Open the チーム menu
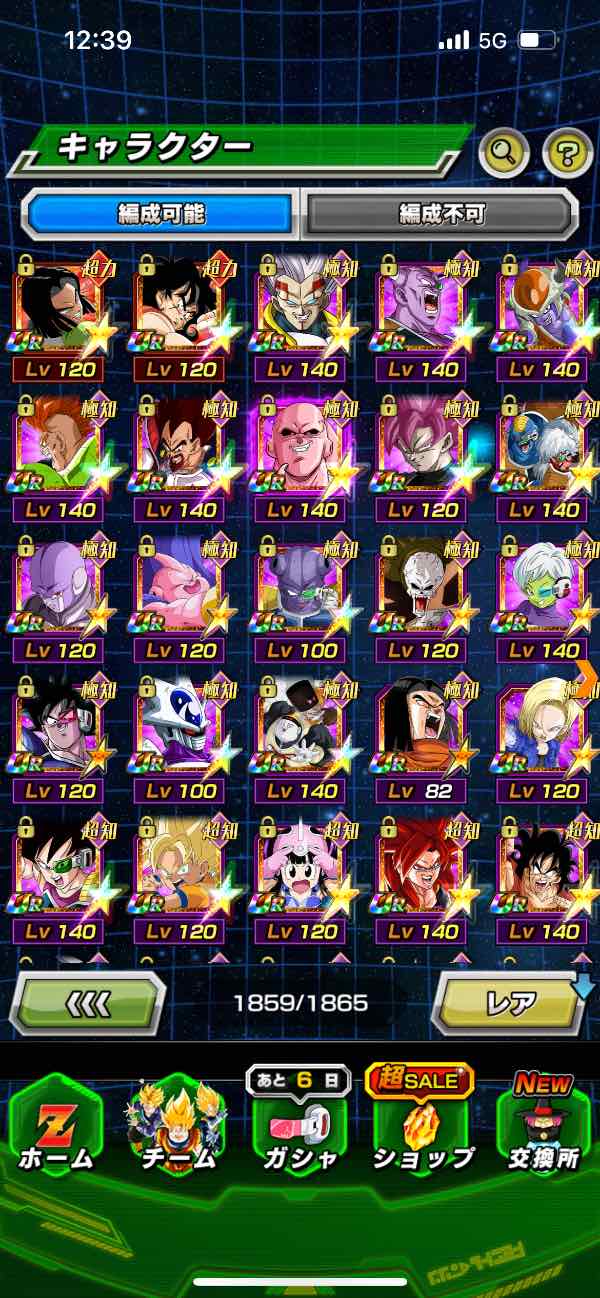600x1298 pixels. click(177, 1123)
